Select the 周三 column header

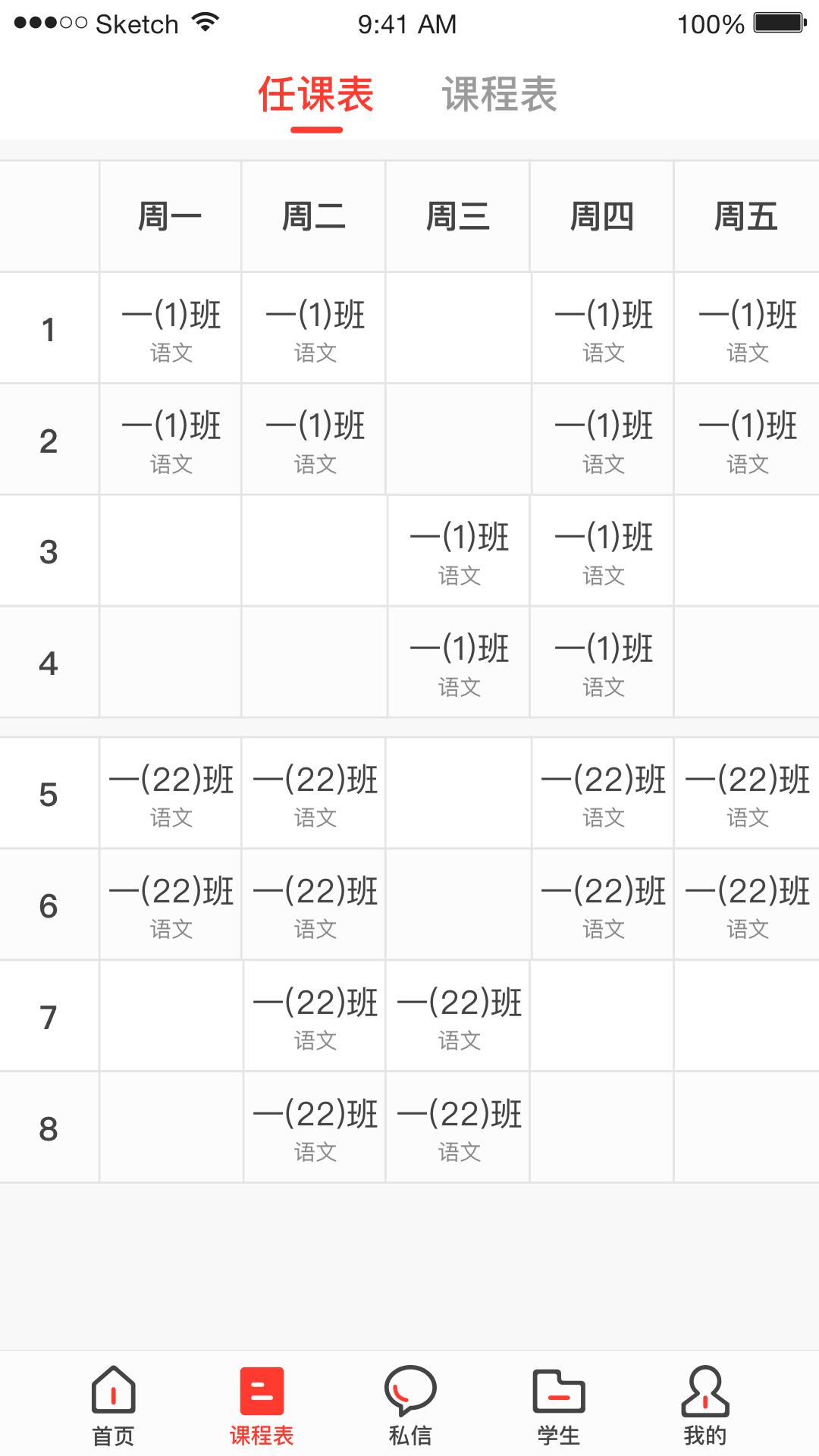pyautogui.click(x=457, y=215)
